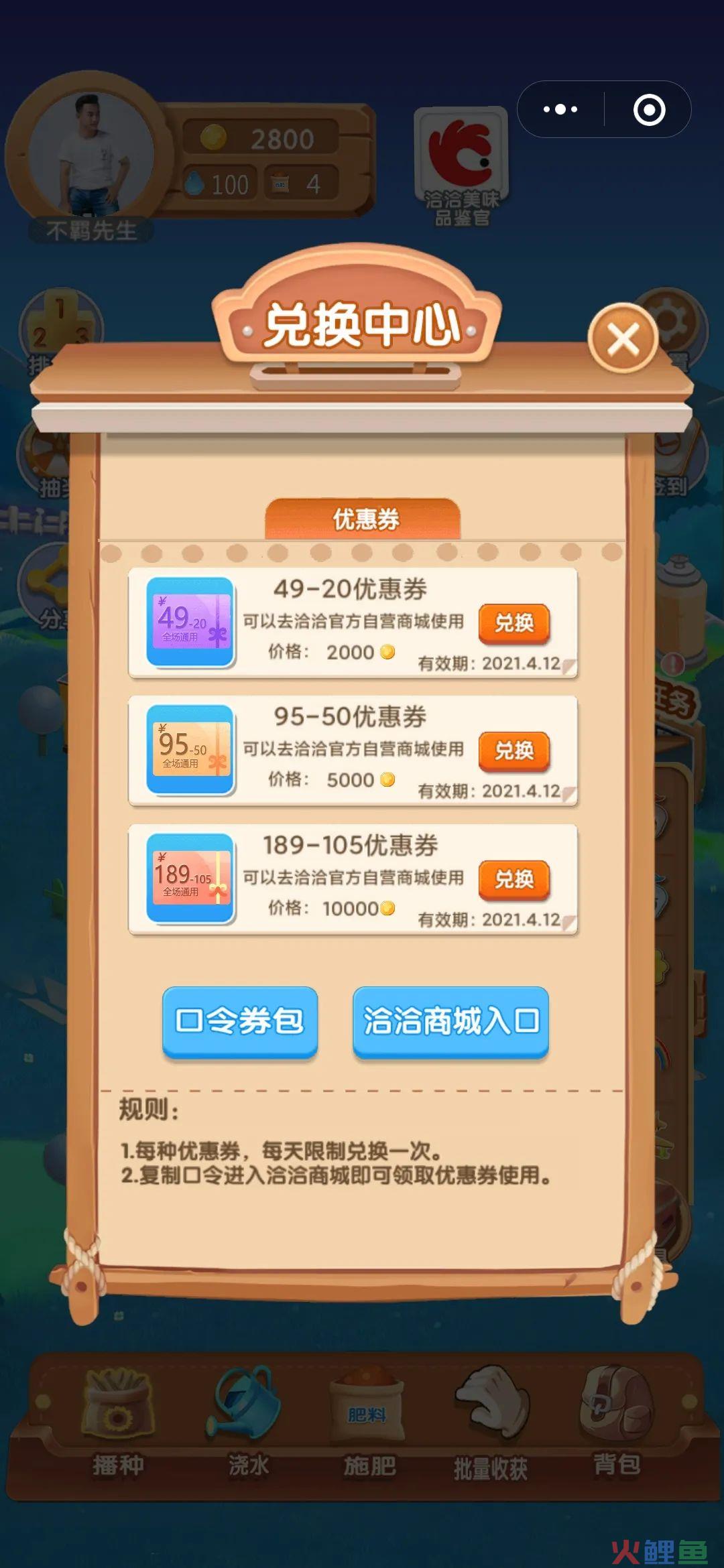
Task: Redeem the 49-20优惠券
Action: (x=514, y=623)
